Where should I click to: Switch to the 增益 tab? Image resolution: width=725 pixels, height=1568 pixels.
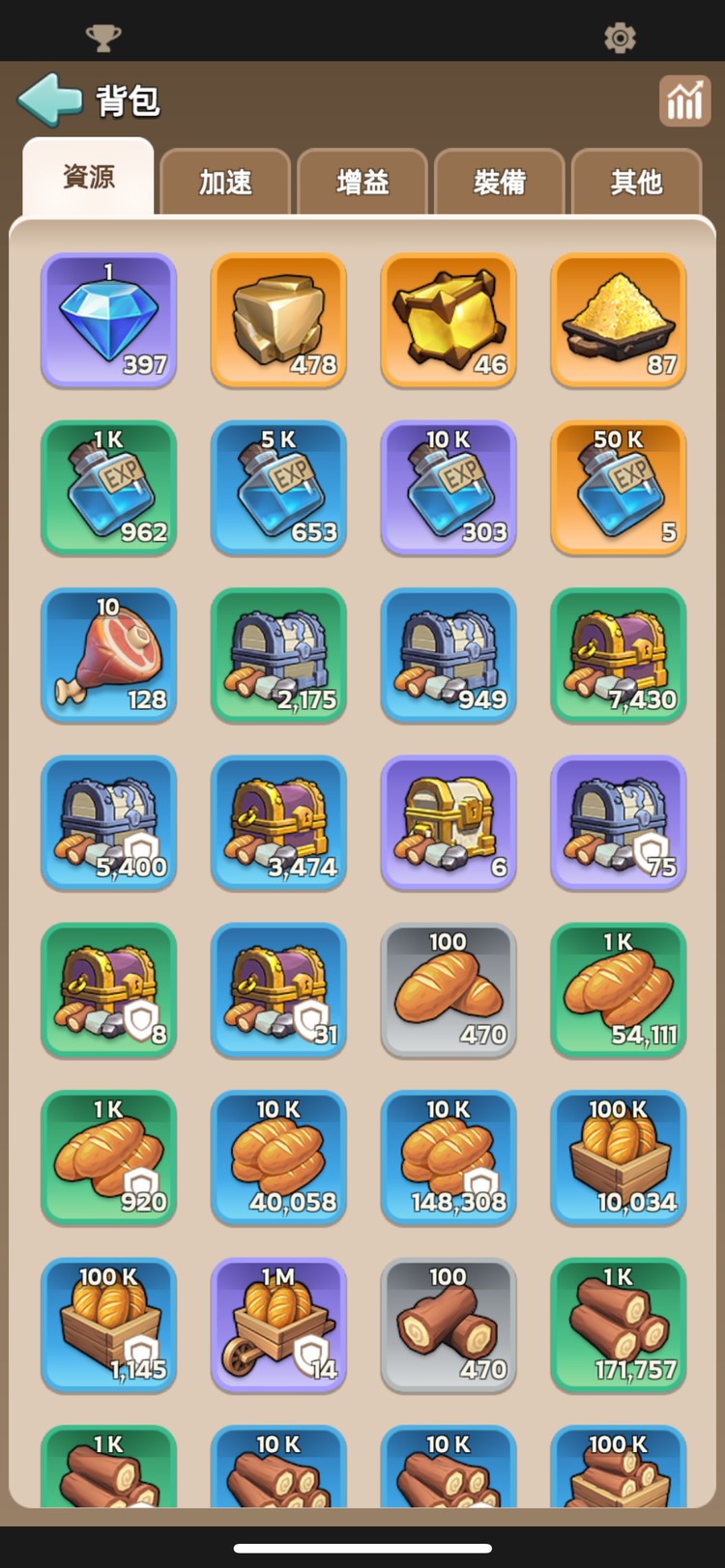tap(362, 182)
